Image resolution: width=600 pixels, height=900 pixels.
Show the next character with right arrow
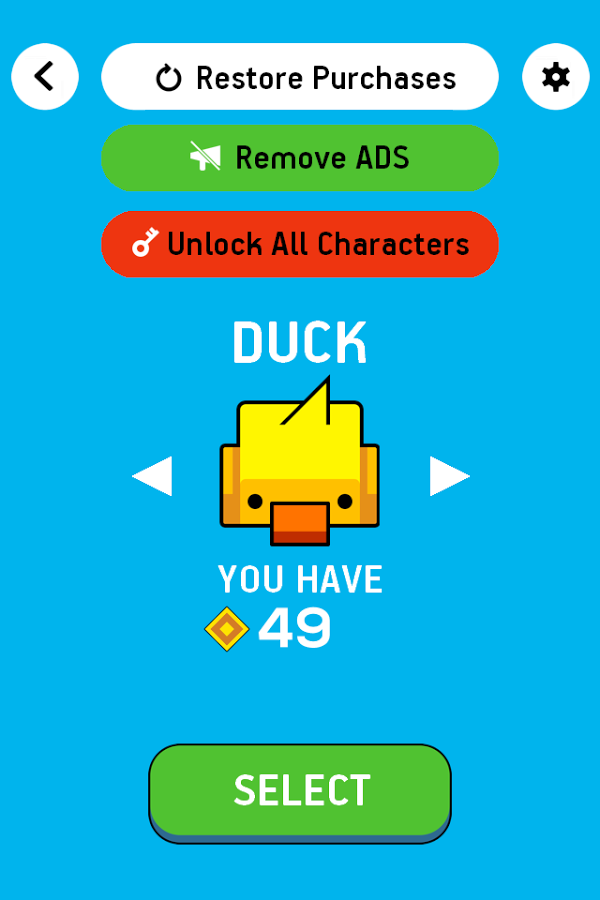(448, 476)
